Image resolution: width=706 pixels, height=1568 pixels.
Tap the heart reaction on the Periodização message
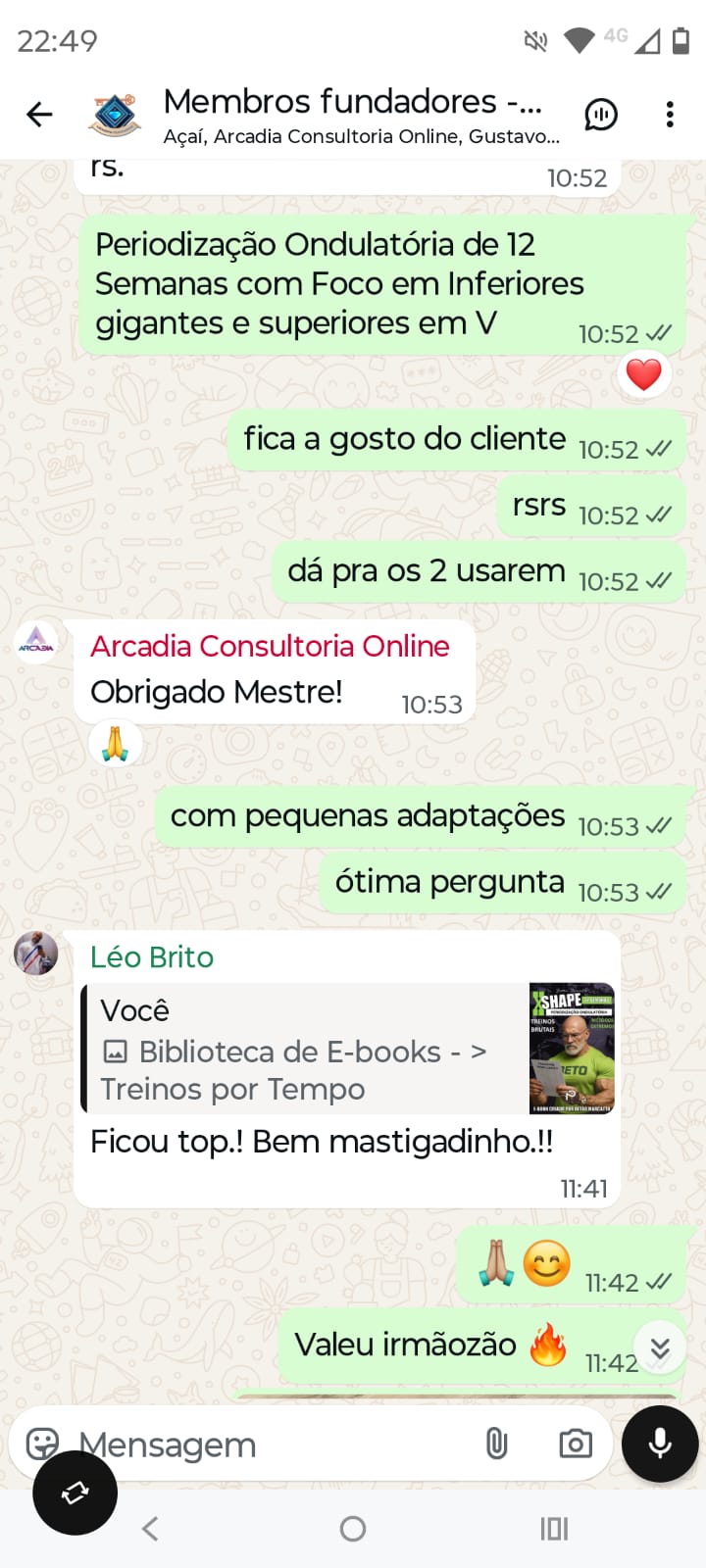(x=643, y=374)
